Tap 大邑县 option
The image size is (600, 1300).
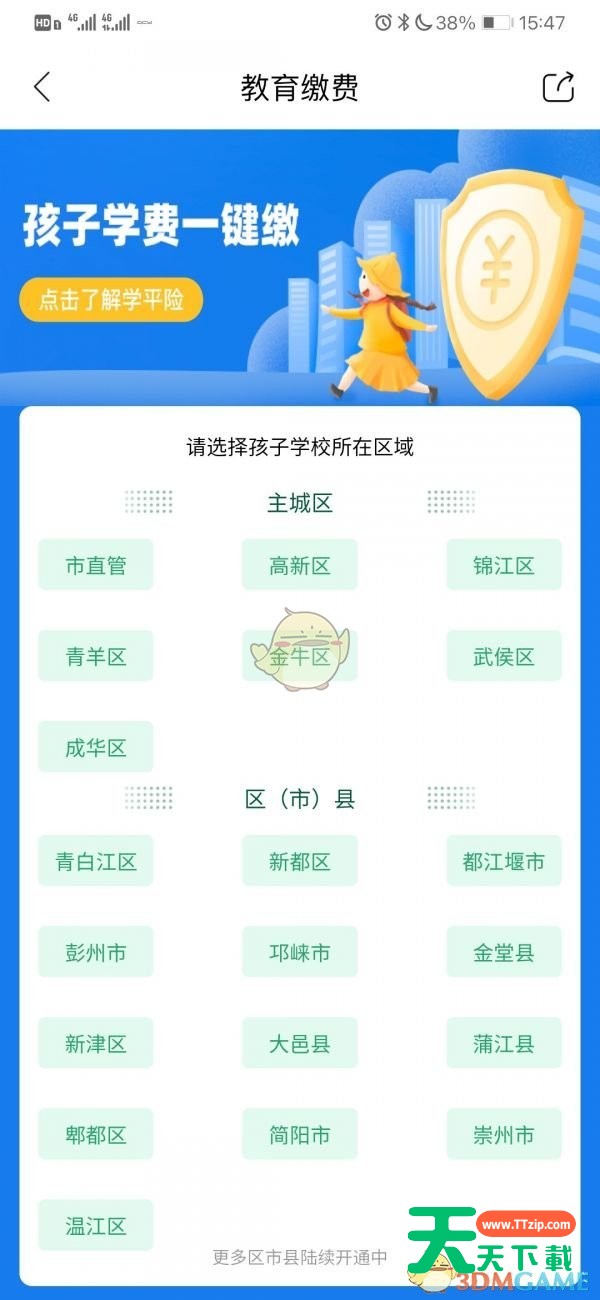(x=300, y=1043)
